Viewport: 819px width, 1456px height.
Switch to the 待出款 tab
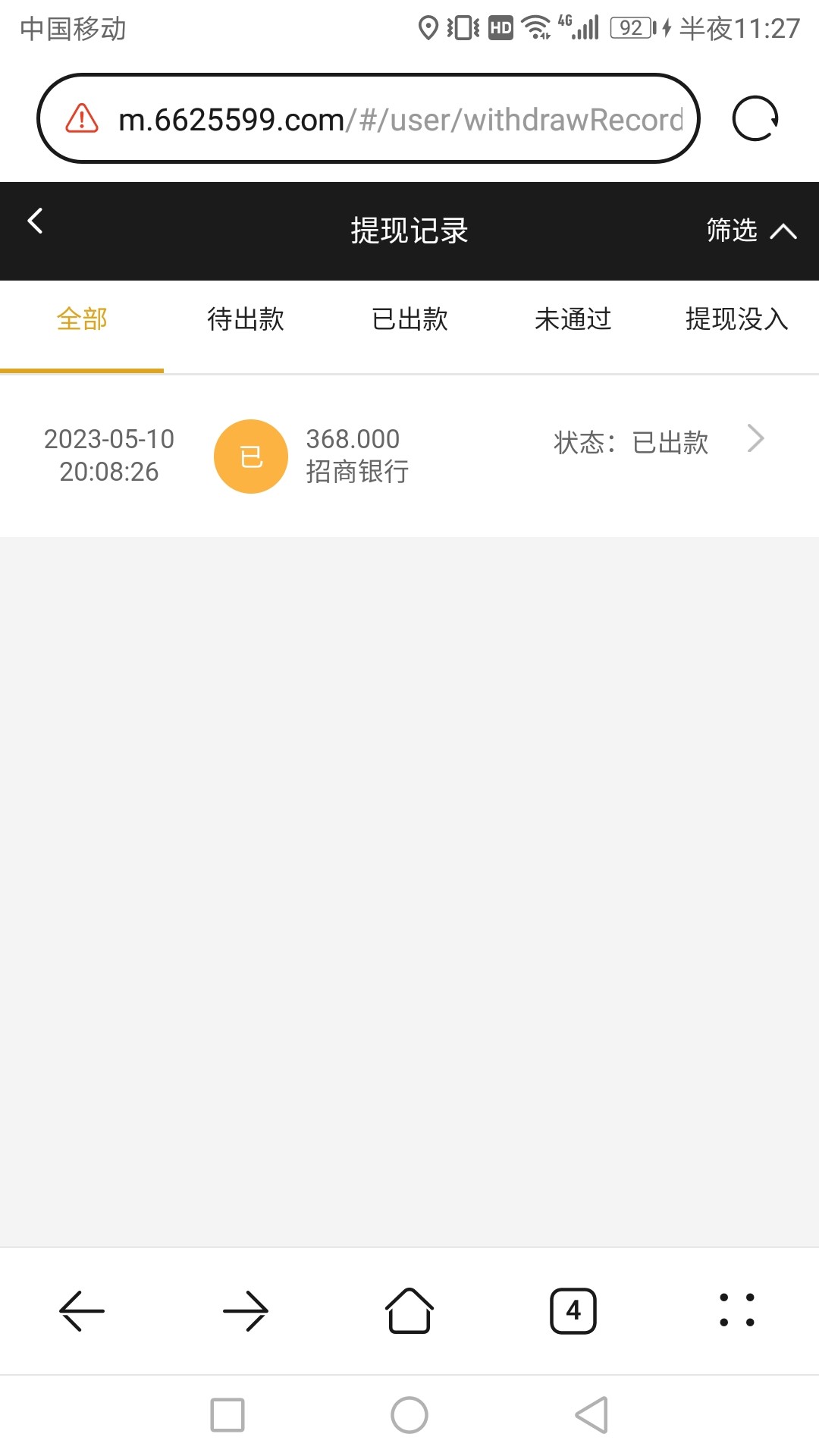click(x=246, y=319)
